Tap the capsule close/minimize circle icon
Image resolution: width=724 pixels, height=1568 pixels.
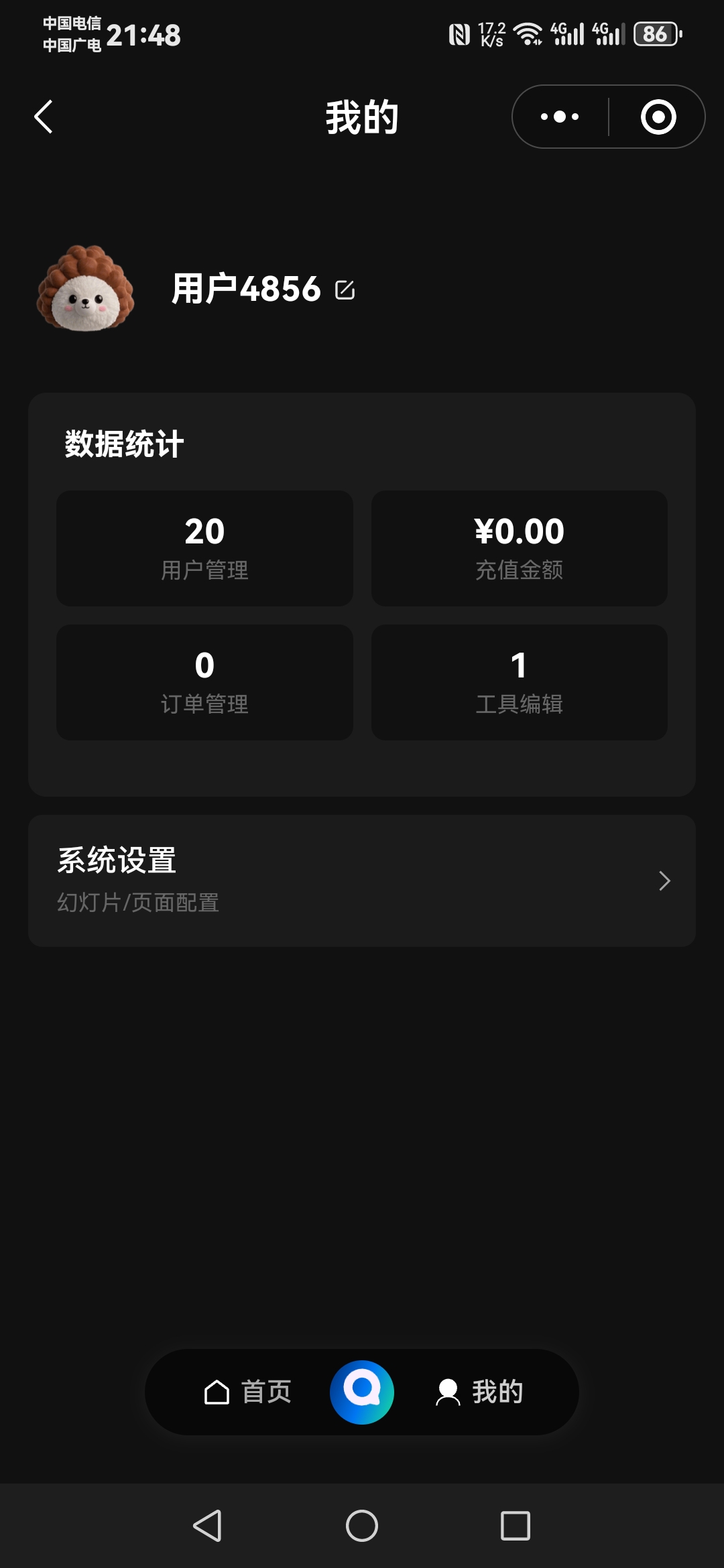(x=660, y=116)
